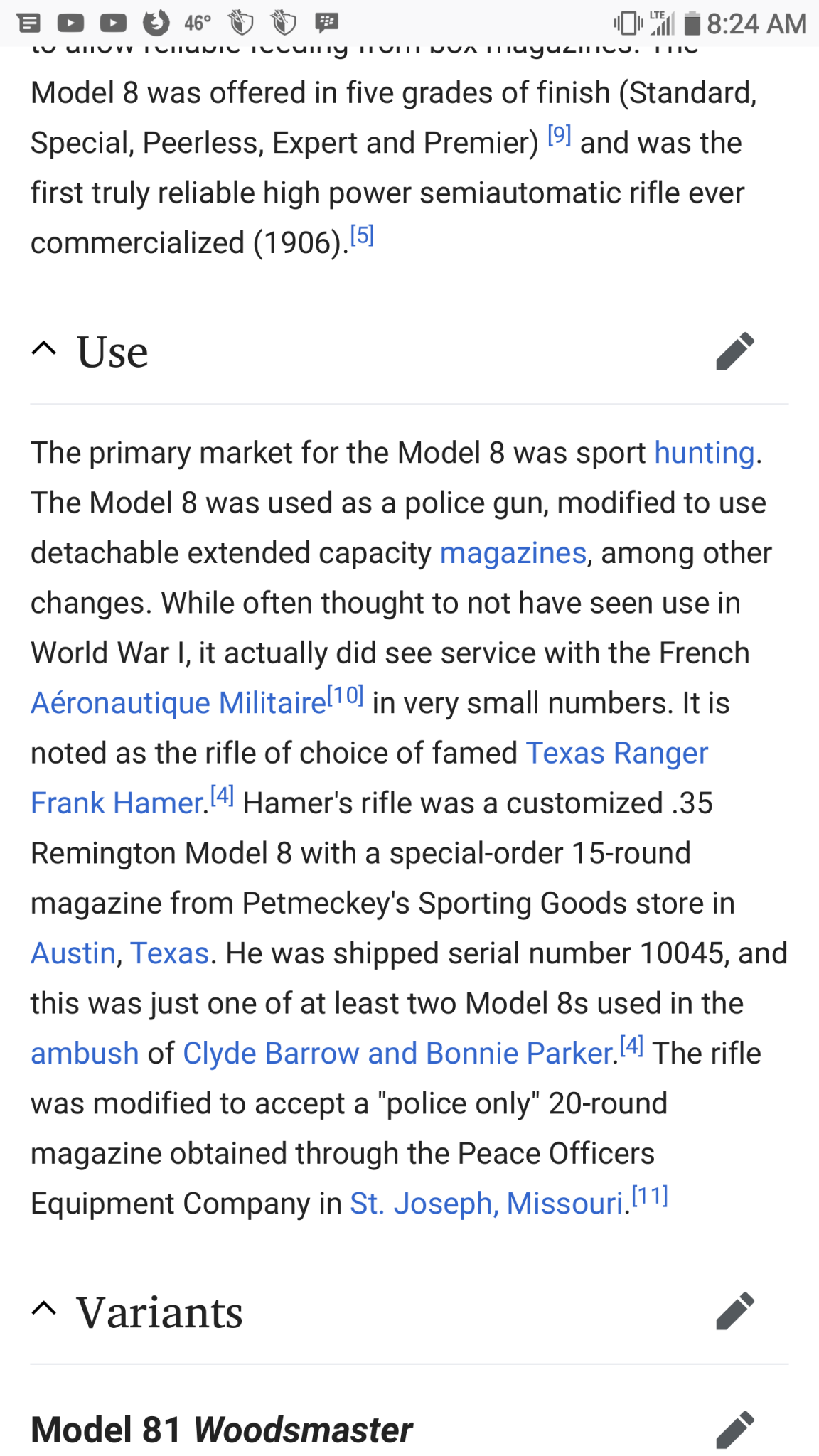Open the Texas link

point(169,953)
